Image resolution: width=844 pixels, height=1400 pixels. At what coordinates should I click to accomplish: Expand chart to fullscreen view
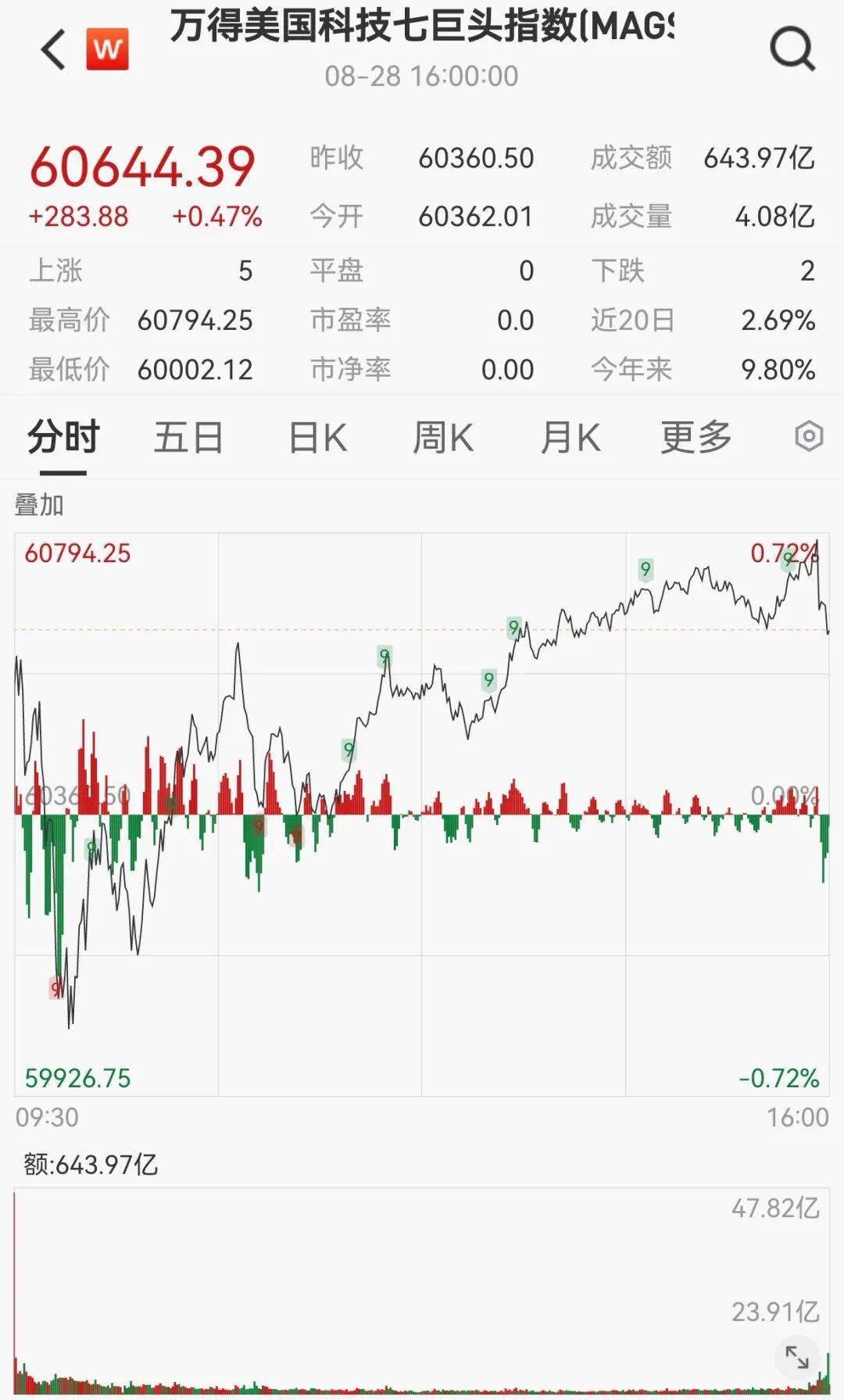coord(797,1357)
